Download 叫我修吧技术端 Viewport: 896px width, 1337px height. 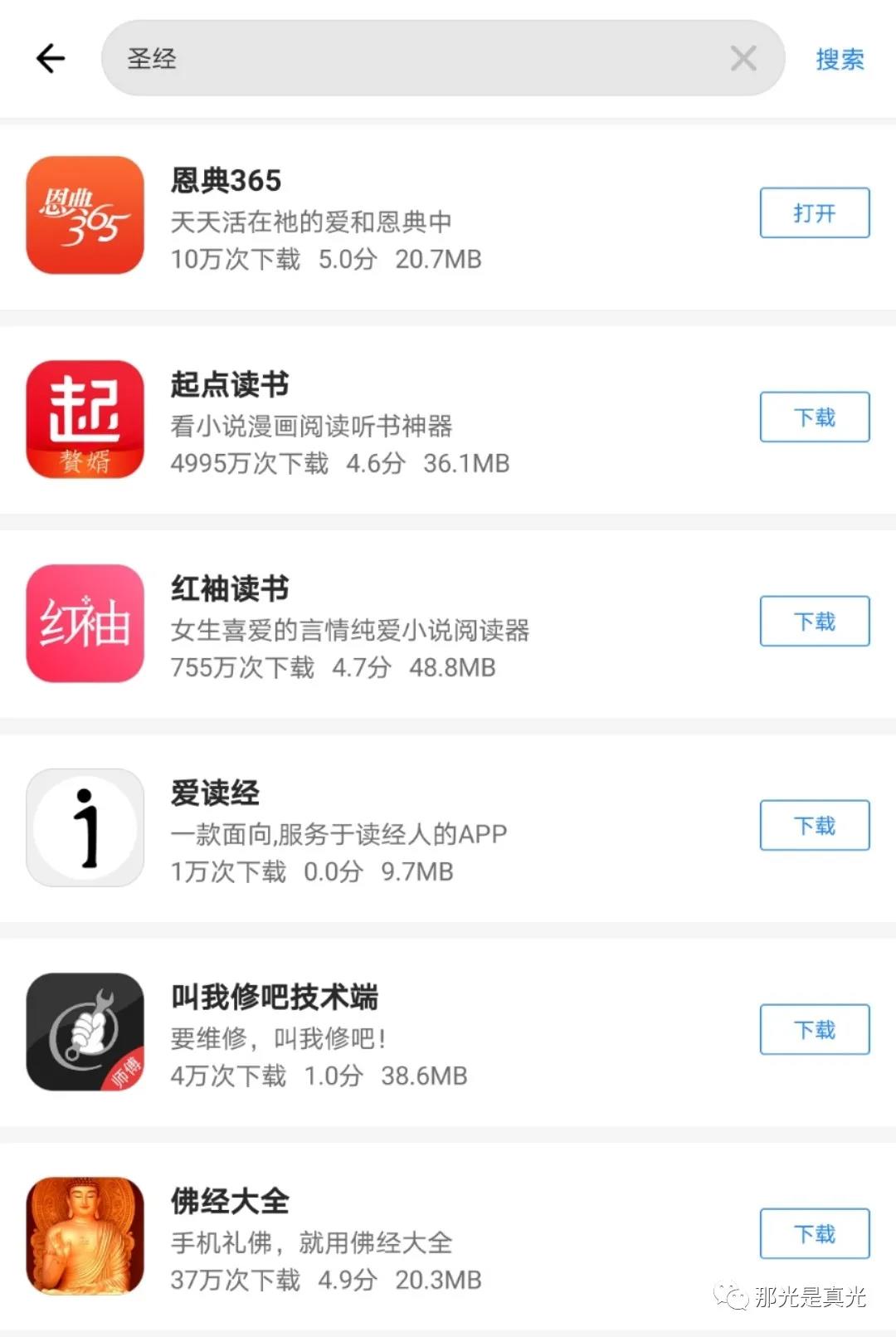[814, 1030]
